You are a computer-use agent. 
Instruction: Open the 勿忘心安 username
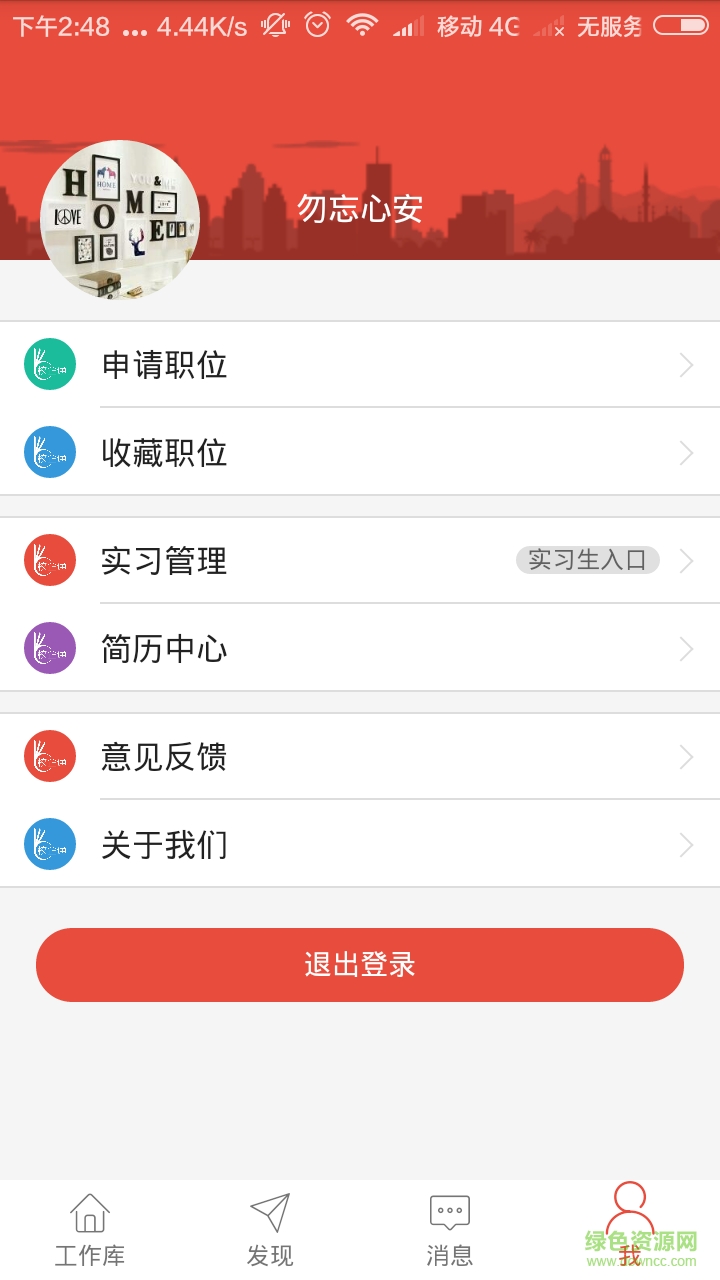coord(361,208)
